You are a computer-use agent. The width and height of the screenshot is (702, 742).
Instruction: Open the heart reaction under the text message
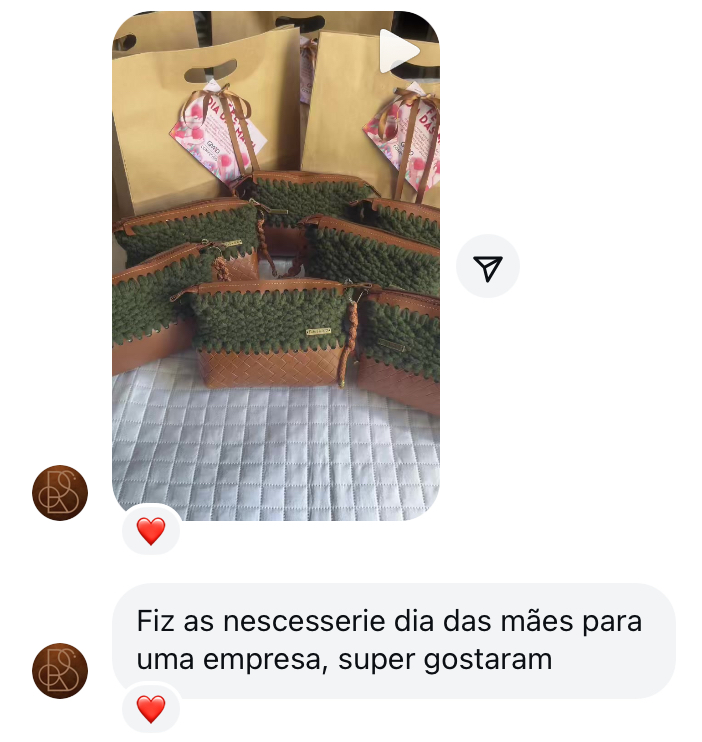[151, 709]
